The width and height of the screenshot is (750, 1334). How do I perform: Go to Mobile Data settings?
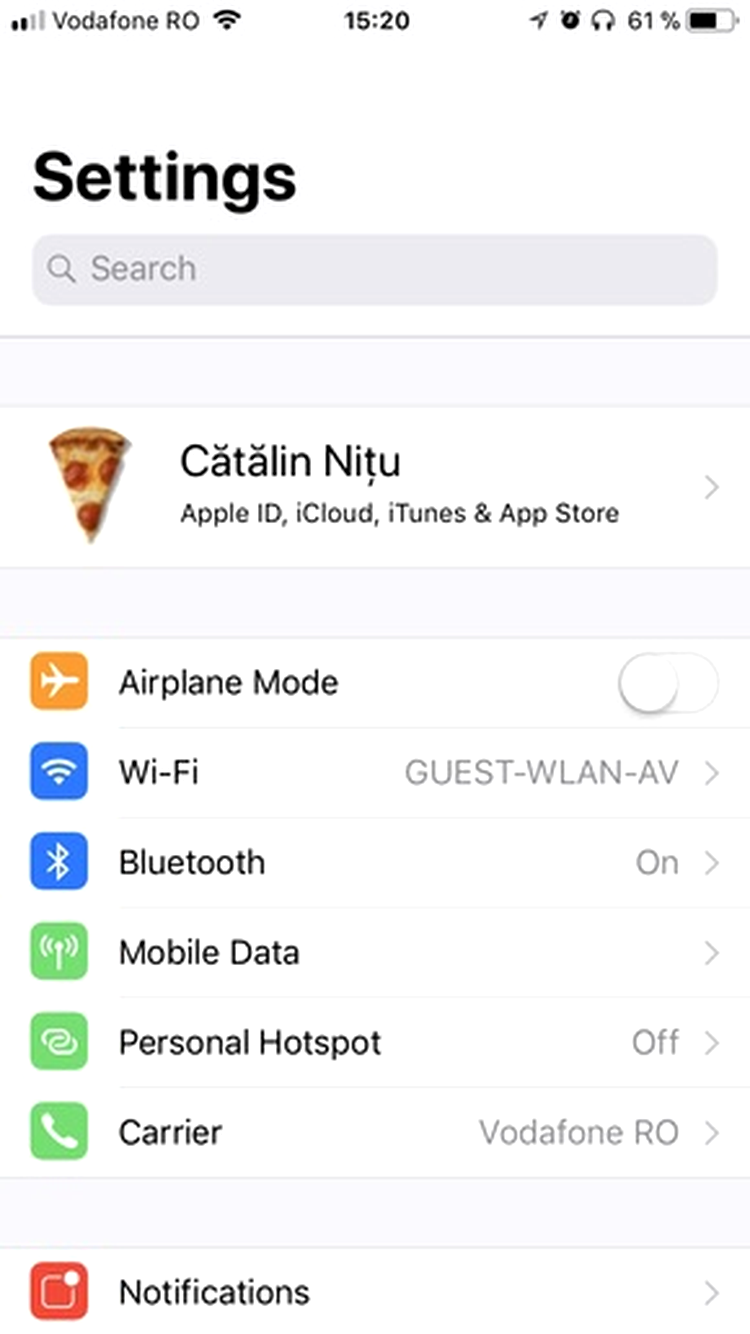coord(374,953)
